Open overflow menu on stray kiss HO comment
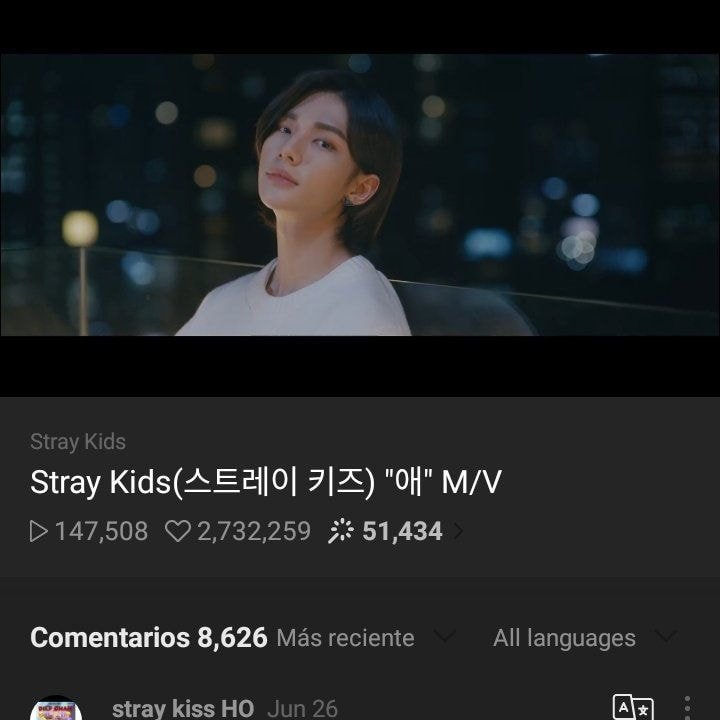Image resolution: width=720 pixels, height=720 pixels. pos(687,708)
